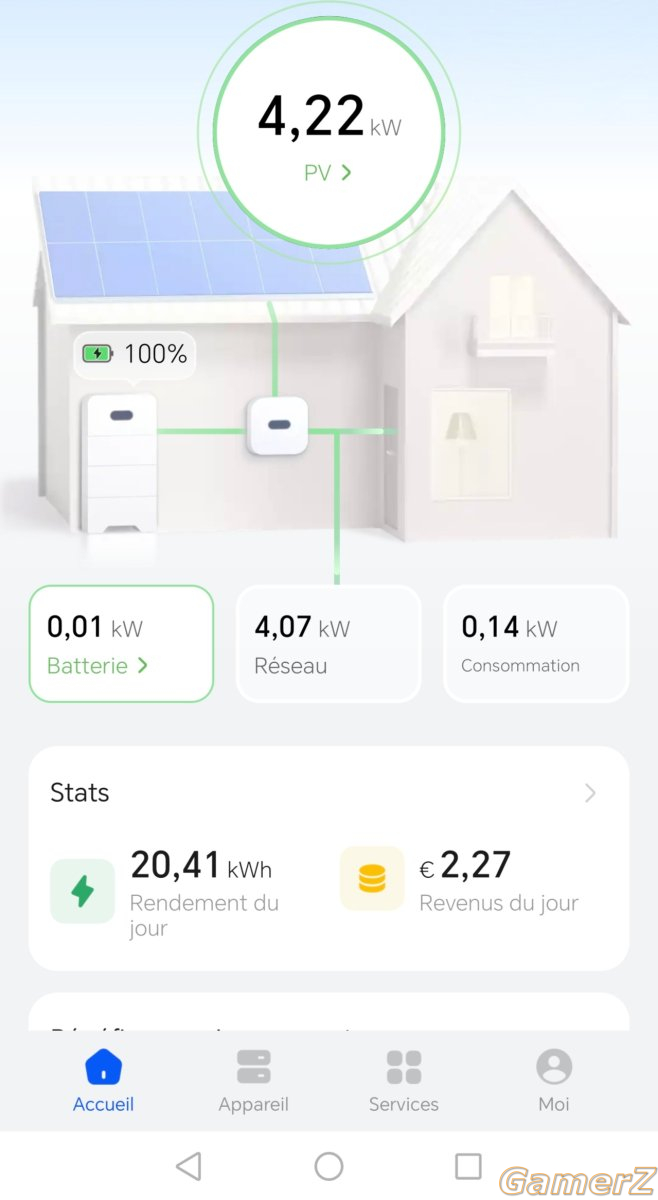Go to the Accueil tab
The height and width of the screenshot is (1200, 658).
point(103,1080)
